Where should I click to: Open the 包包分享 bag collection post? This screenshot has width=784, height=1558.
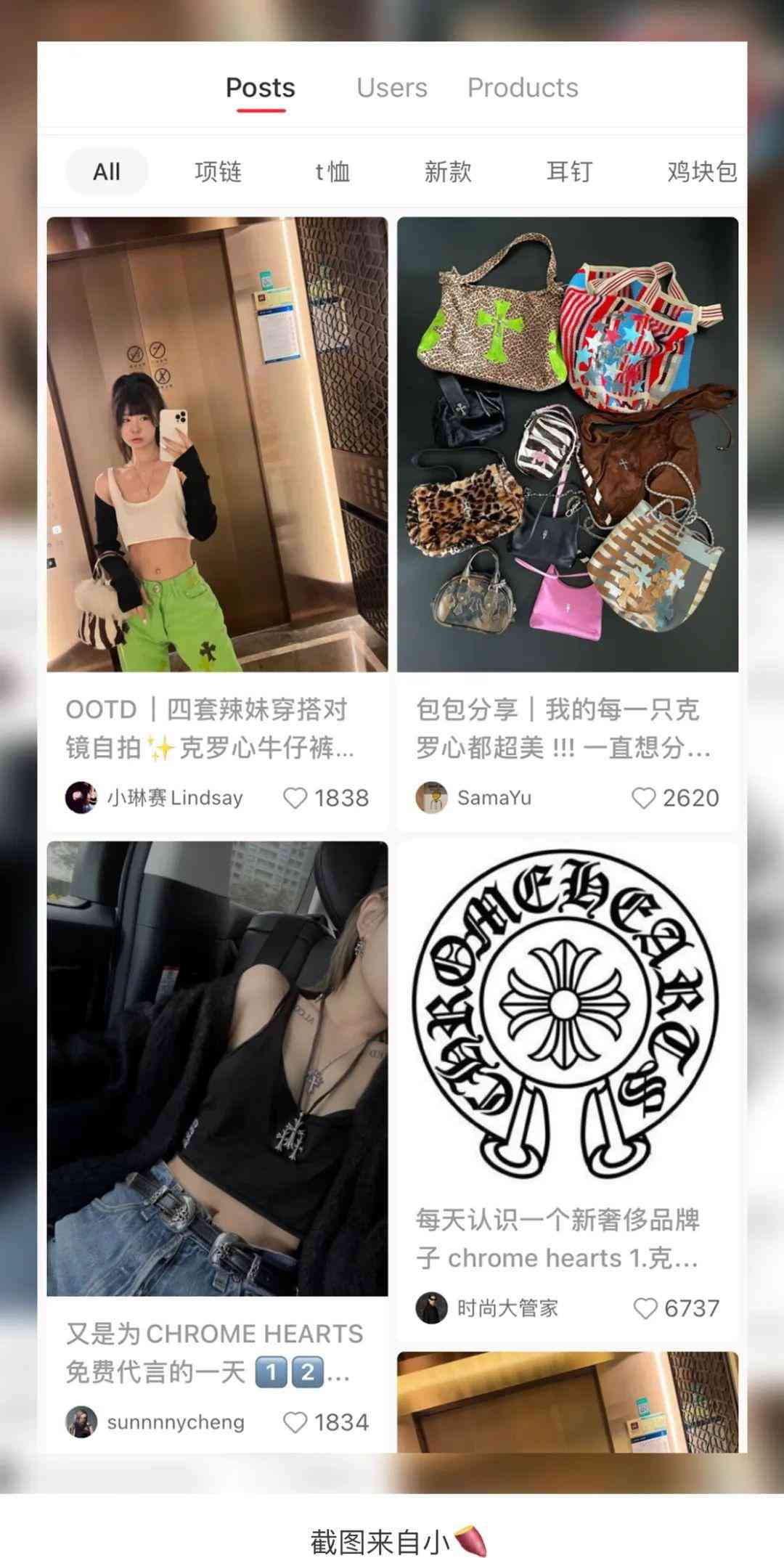coord(567,444)
